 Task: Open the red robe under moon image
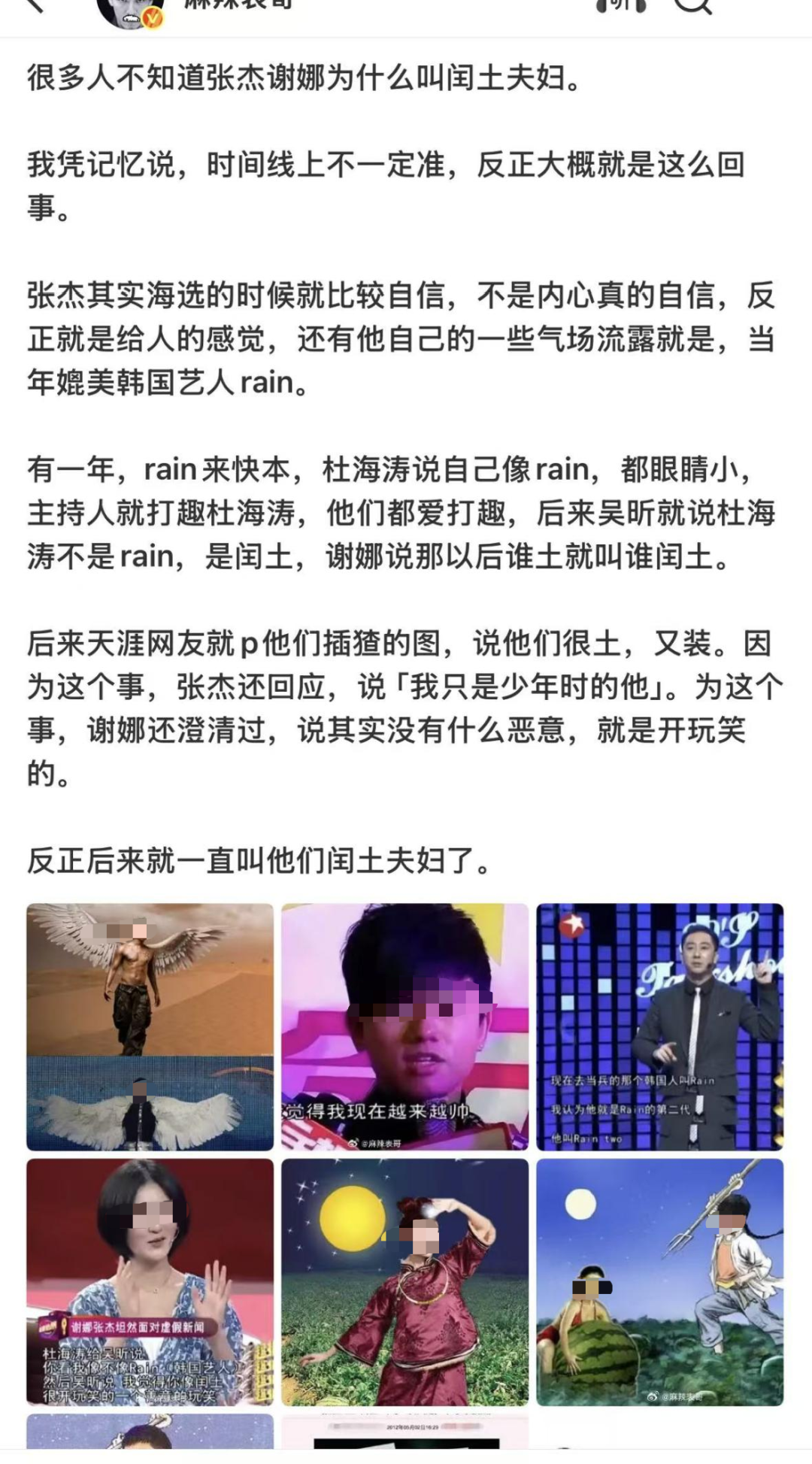(405, 1282)
